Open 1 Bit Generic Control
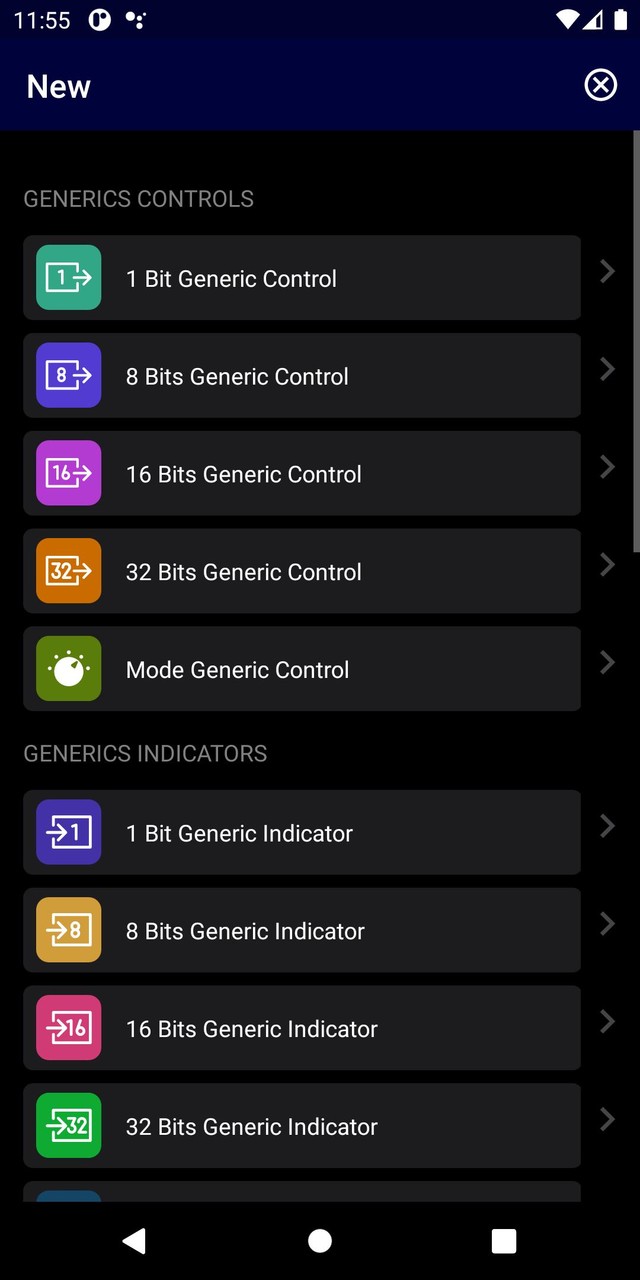Screen dimensions: 640x1280 coord(302,278)
